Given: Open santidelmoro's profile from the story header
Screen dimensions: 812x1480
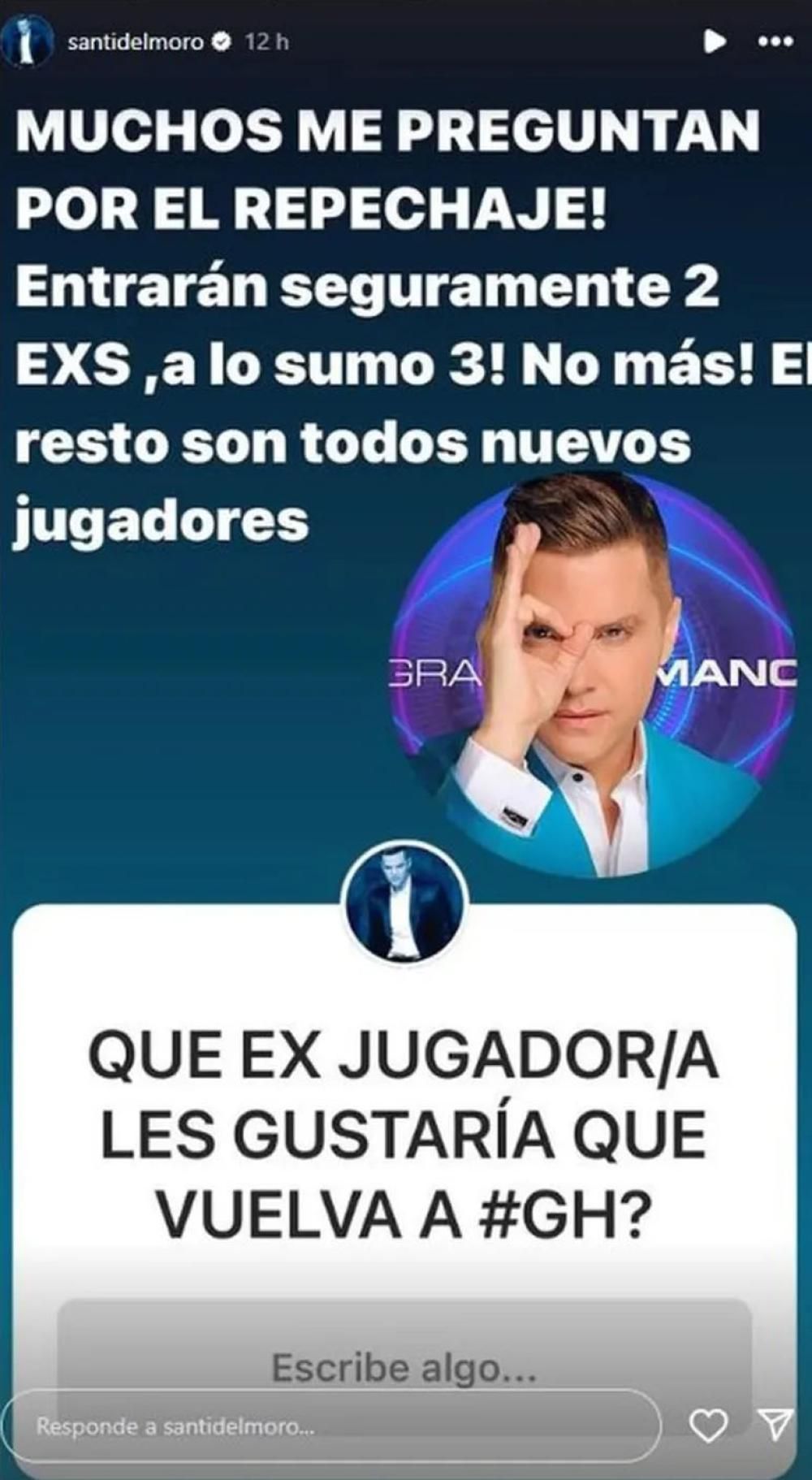Looking at the screenshot, I should click(x=135, y=41).
